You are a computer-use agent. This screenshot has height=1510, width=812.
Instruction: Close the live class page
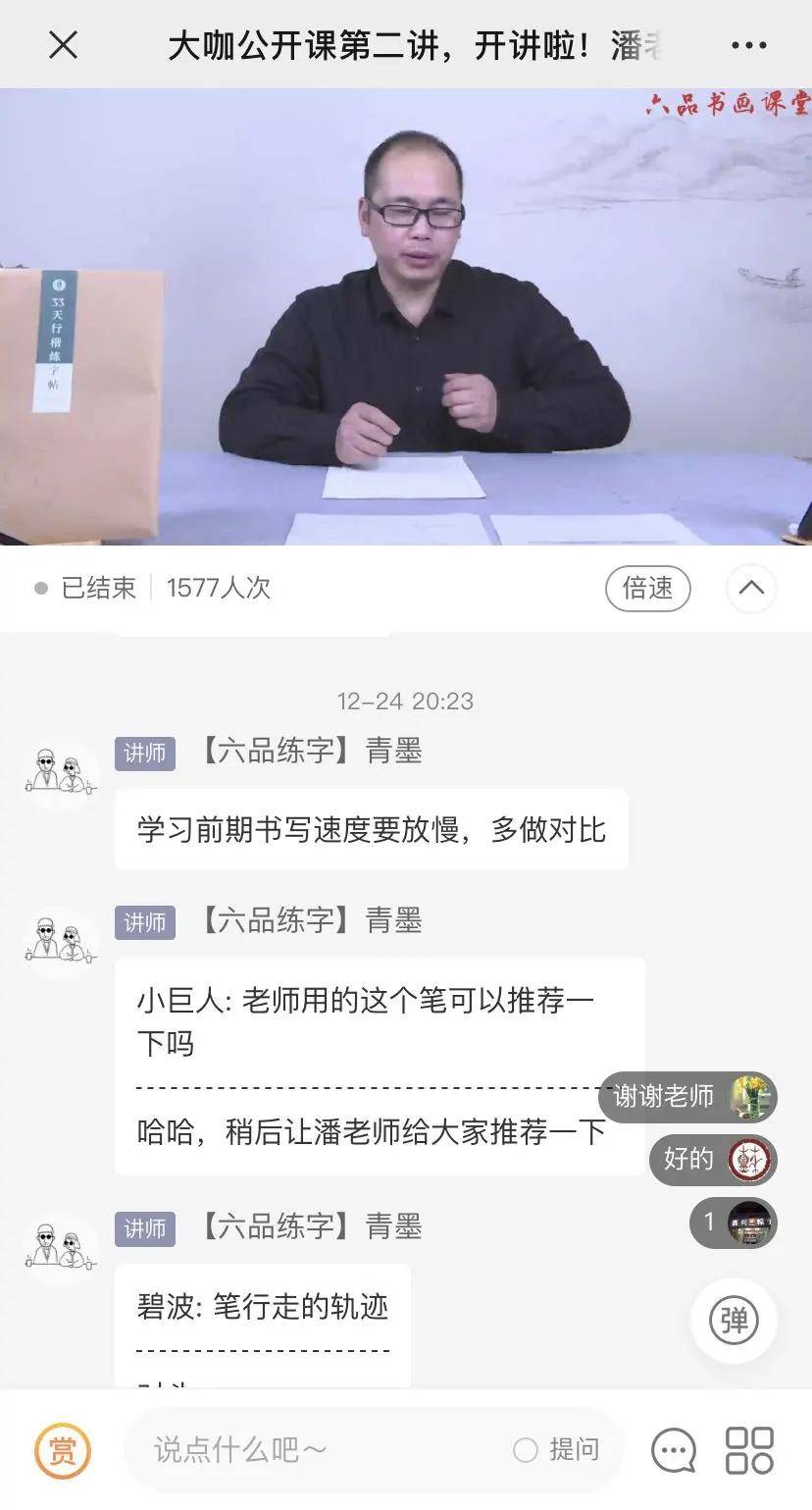[63, 44]
